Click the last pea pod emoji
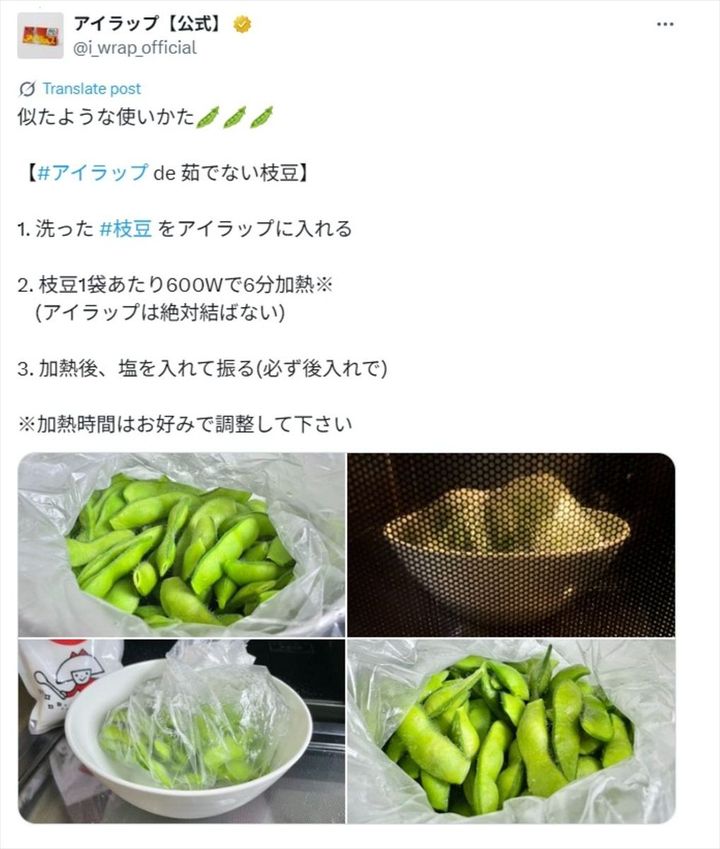The image size is (720, 849). pyautogui.click(x=261, y=118)
